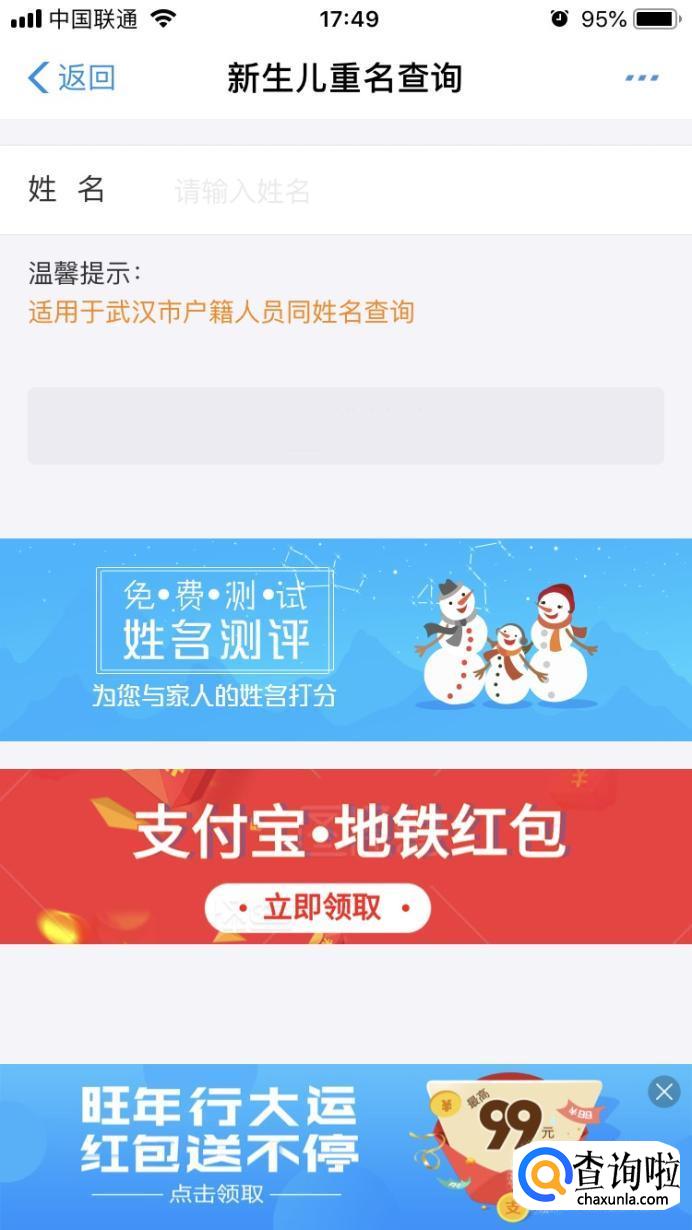The image size is (692, 1230).
Task: Tap the 姓名 name input field
Action: [400, 190]
